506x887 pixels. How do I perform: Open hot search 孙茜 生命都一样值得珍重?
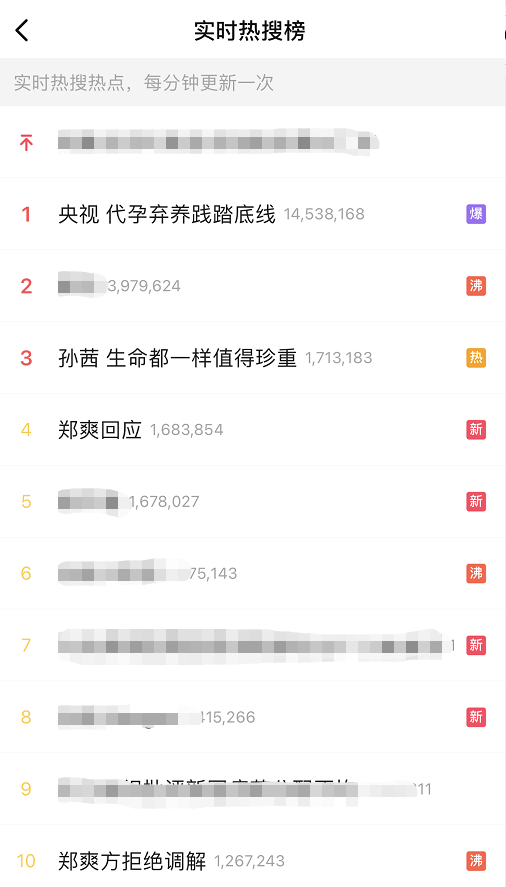click(x=253, y=358)
